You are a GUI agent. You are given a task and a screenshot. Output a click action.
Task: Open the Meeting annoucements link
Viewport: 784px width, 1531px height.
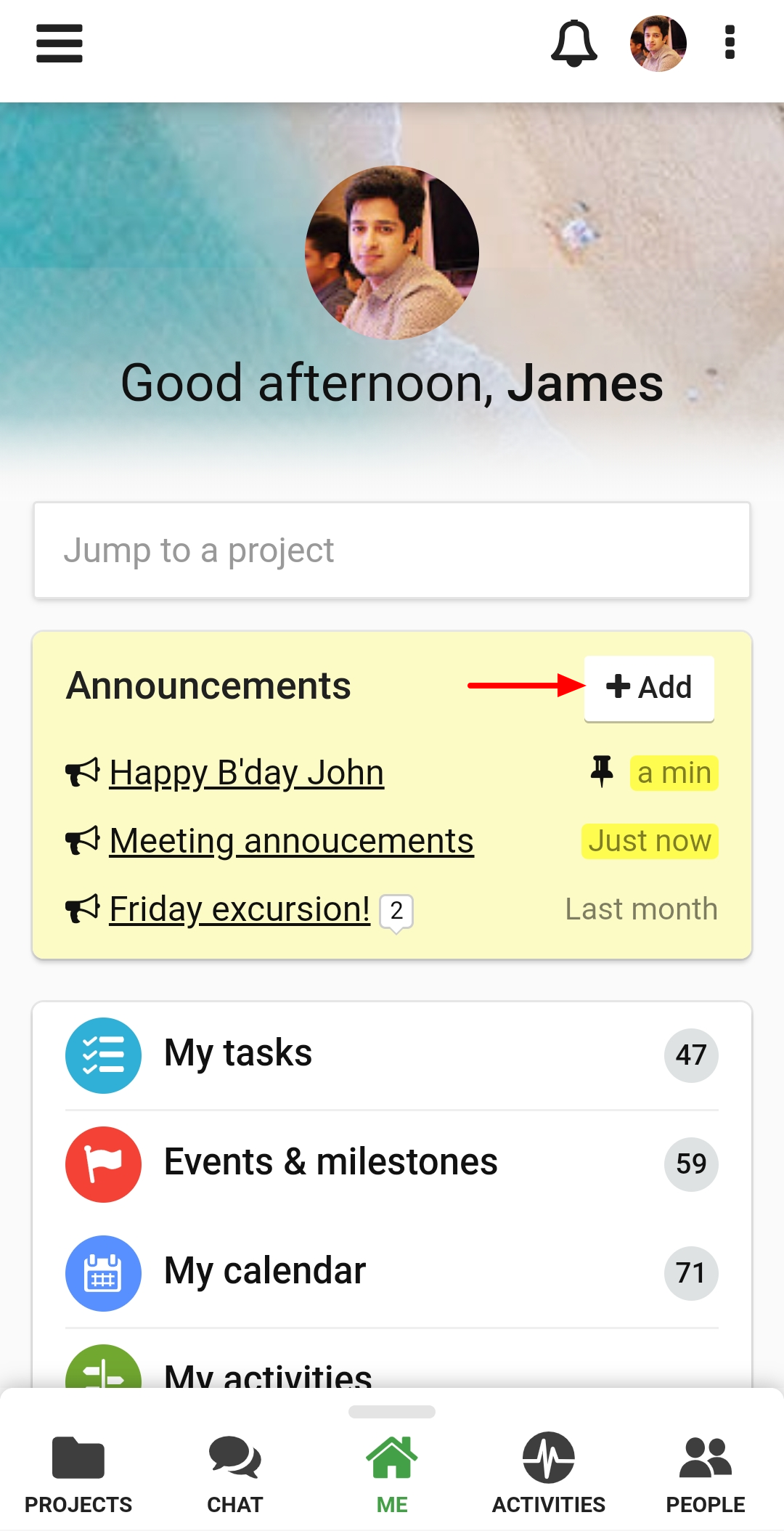pos(292,841)
